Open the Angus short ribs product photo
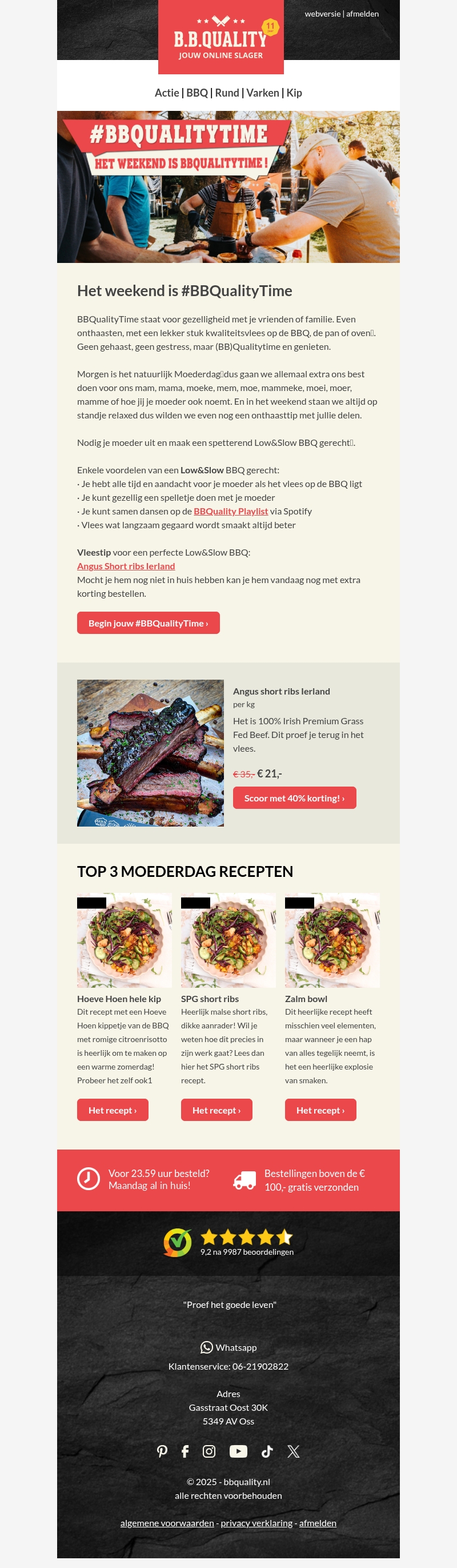The image size is (457, 1568). [x=150, y=753]
